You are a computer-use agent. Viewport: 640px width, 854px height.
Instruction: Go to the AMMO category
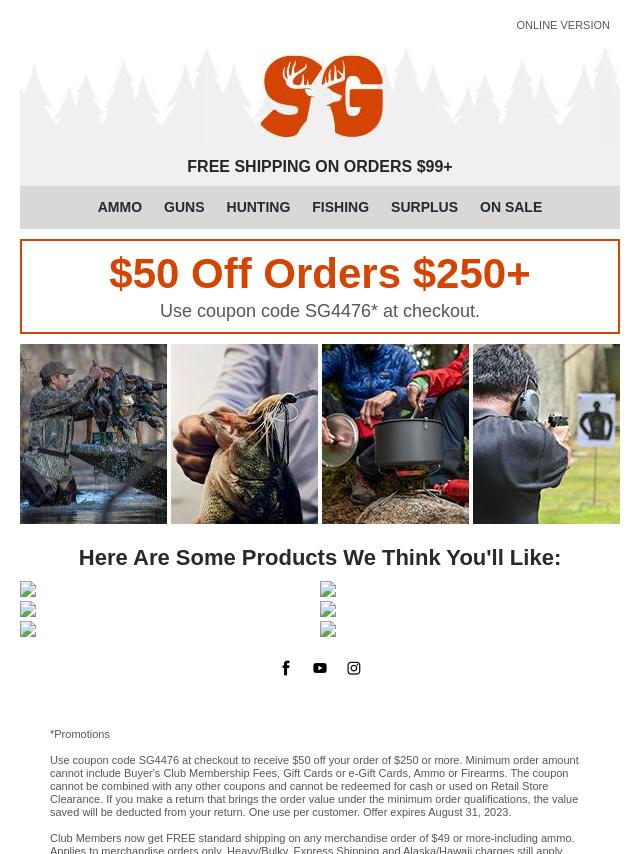click(x=120, y=207)
